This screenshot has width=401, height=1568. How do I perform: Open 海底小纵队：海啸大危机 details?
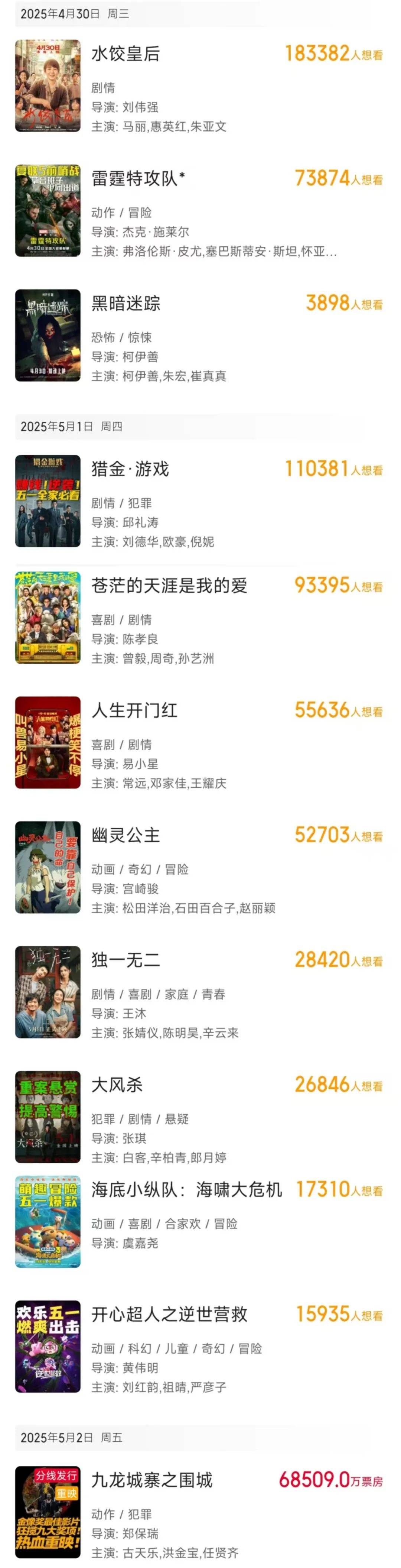pos(186,1190)
